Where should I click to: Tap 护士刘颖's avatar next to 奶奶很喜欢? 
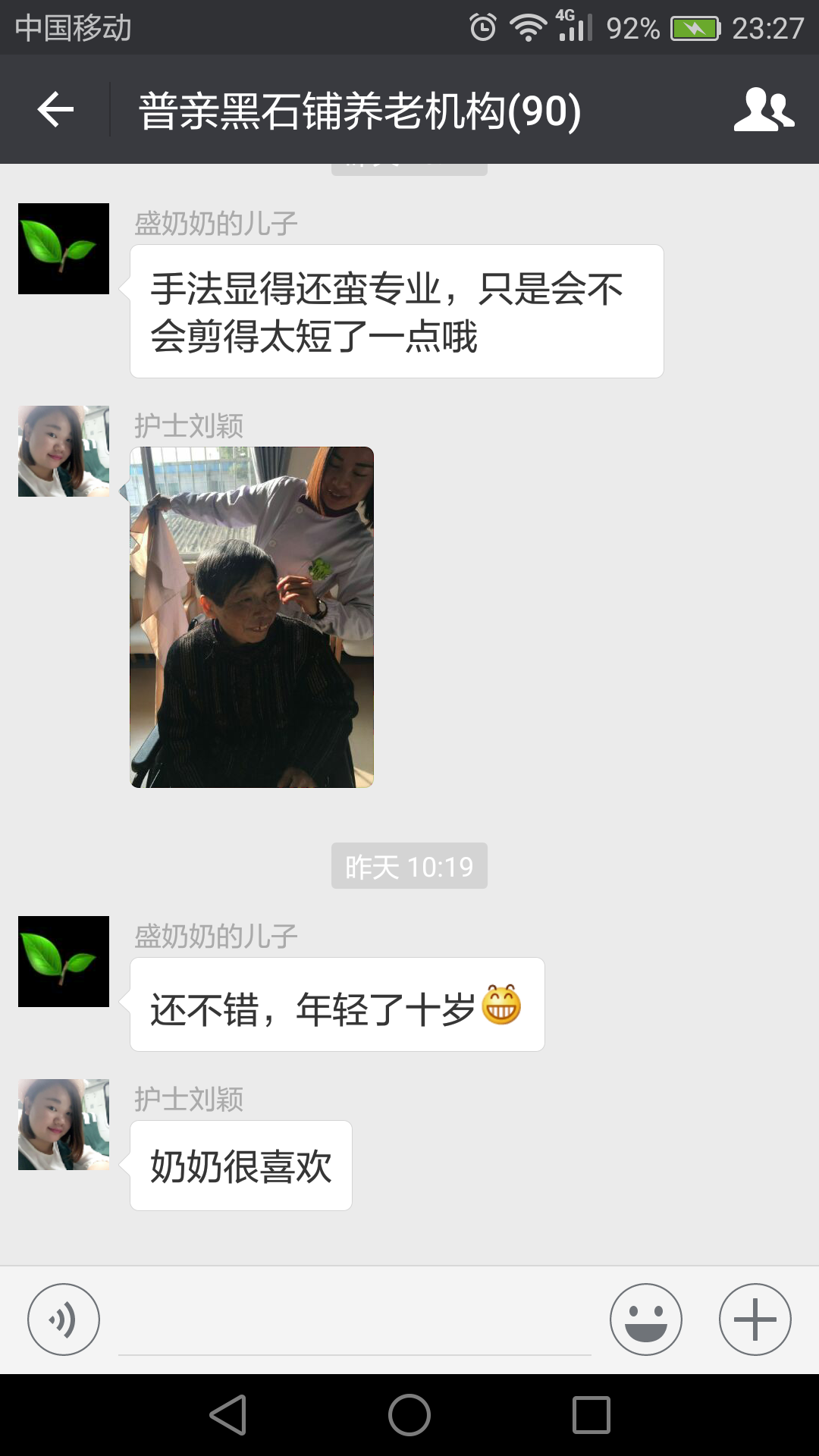[x=64, y=1125]
